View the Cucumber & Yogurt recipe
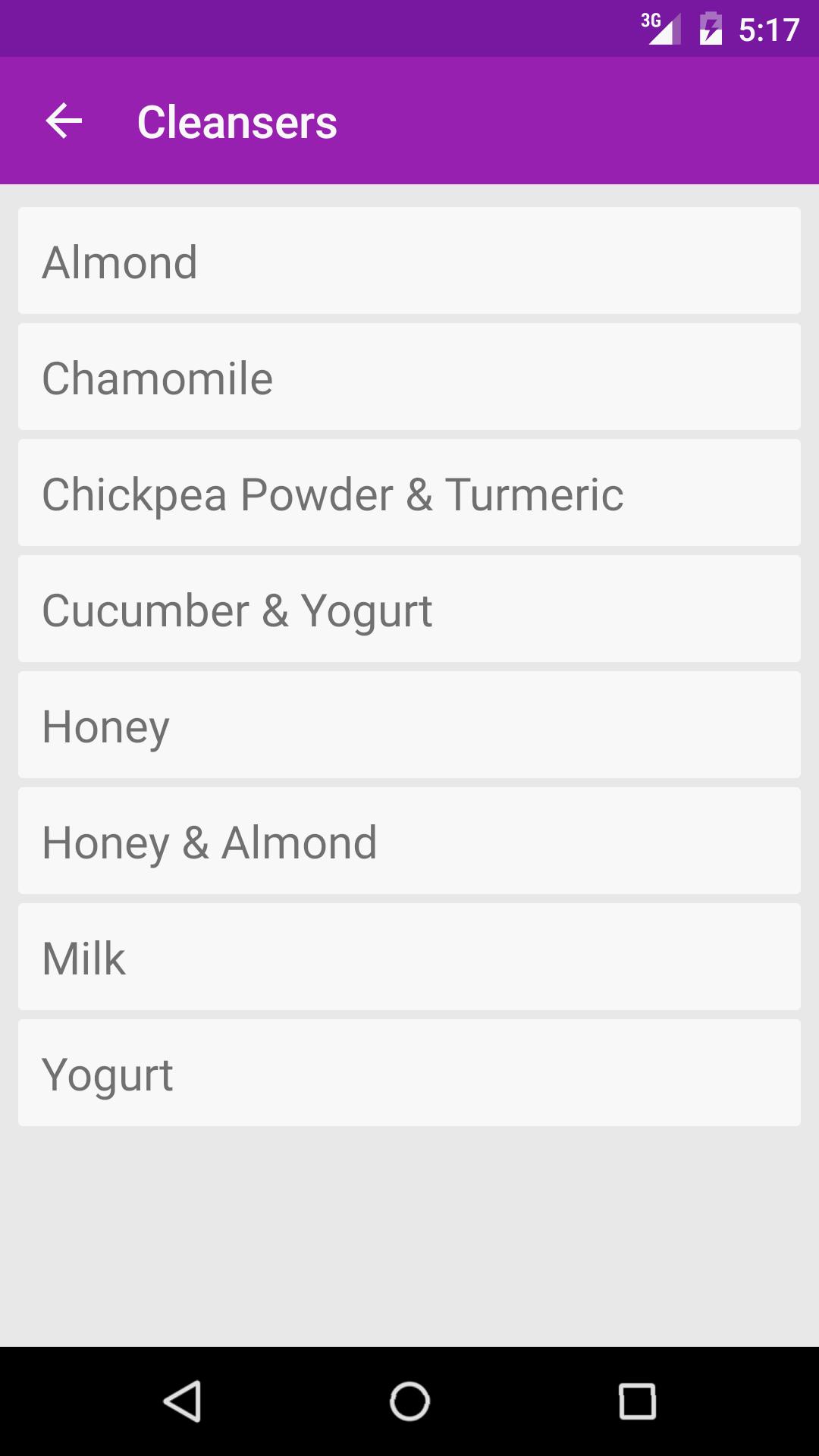Image resolution: width=819 pixels, height=1456 pixels. click(x=409, y=608)
